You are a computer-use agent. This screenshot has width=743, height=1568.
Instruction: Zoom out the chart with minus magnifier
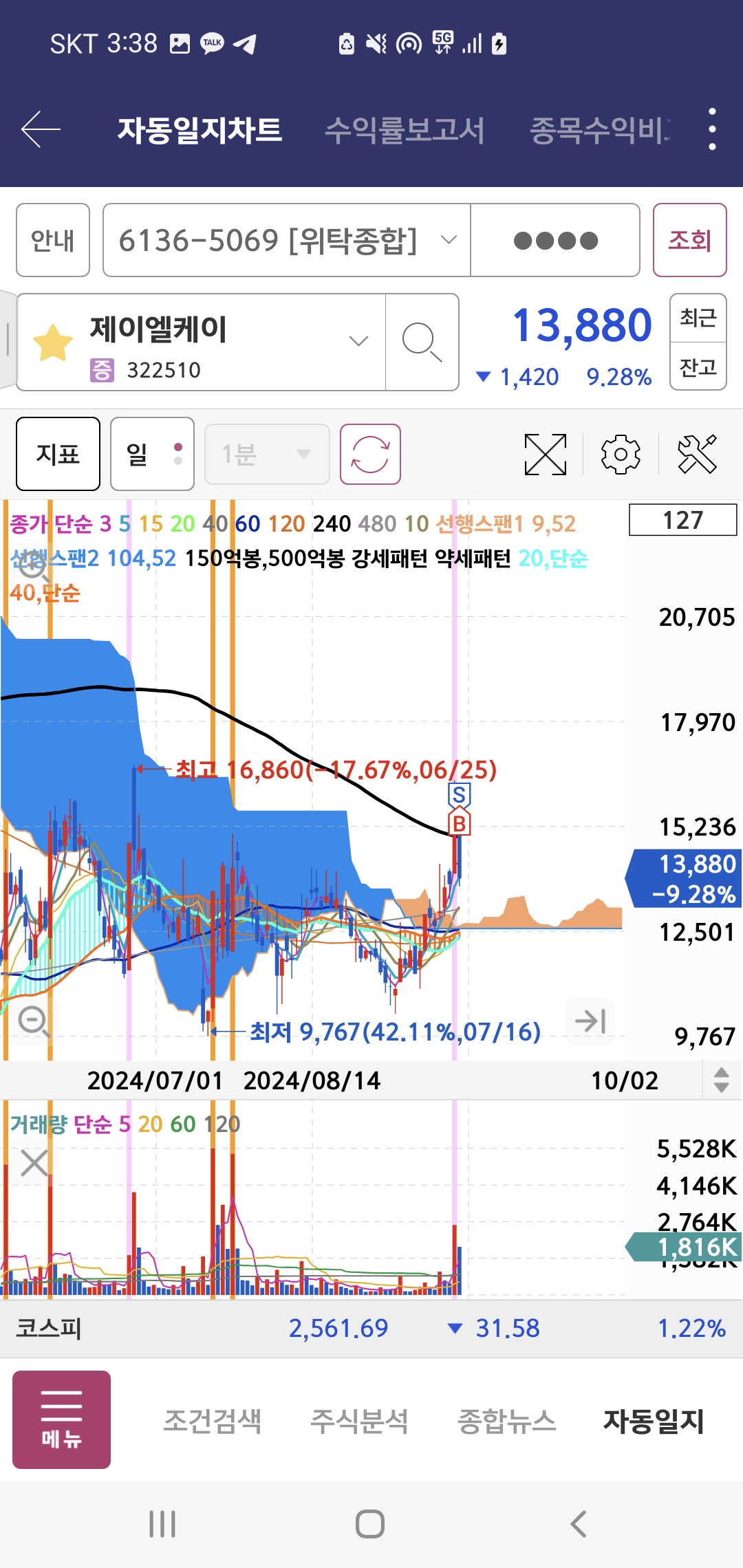tap(33, 1021)
